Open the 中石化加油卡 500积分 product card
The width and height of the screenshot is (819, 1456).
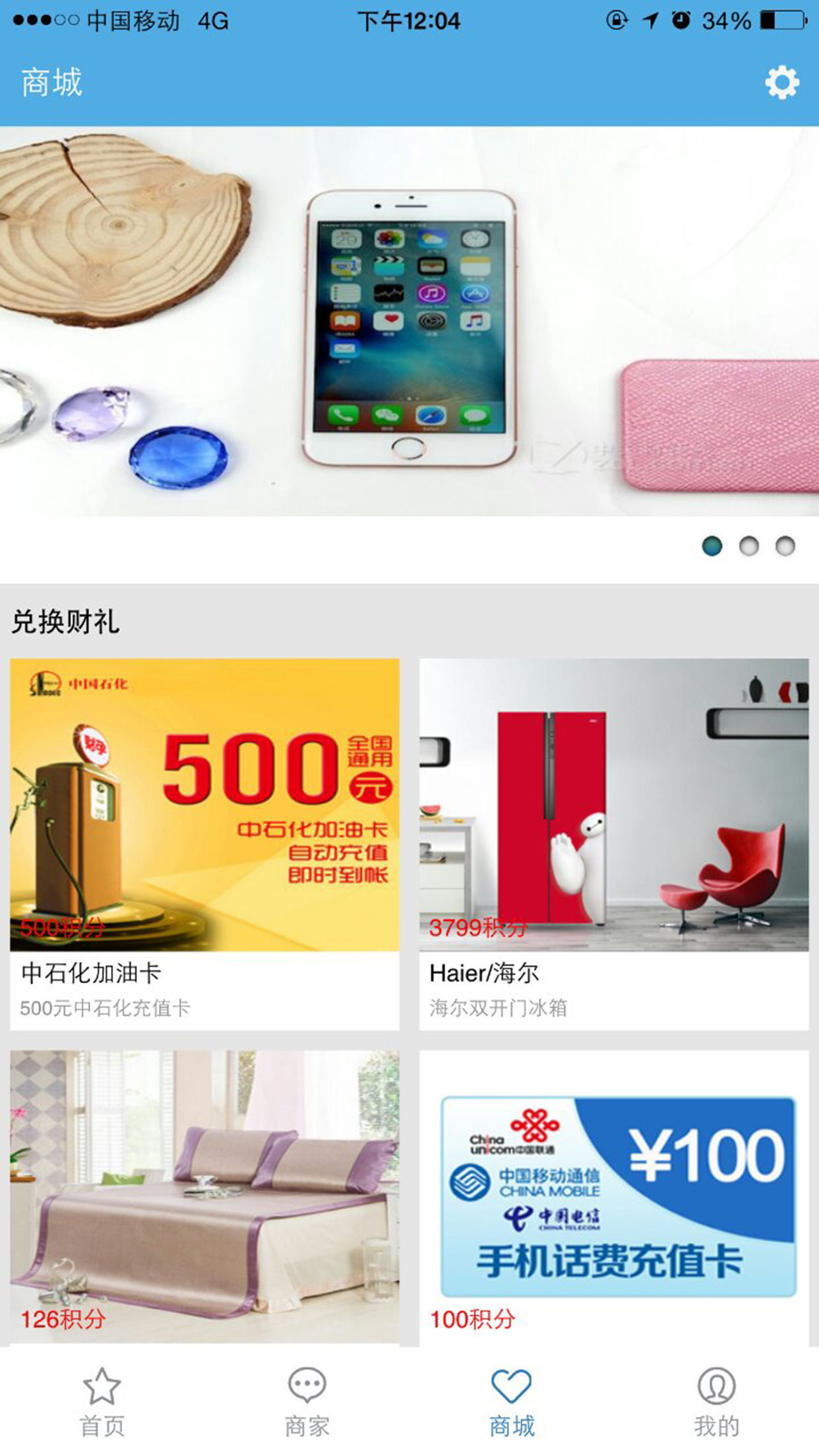(x=204, y=844)
